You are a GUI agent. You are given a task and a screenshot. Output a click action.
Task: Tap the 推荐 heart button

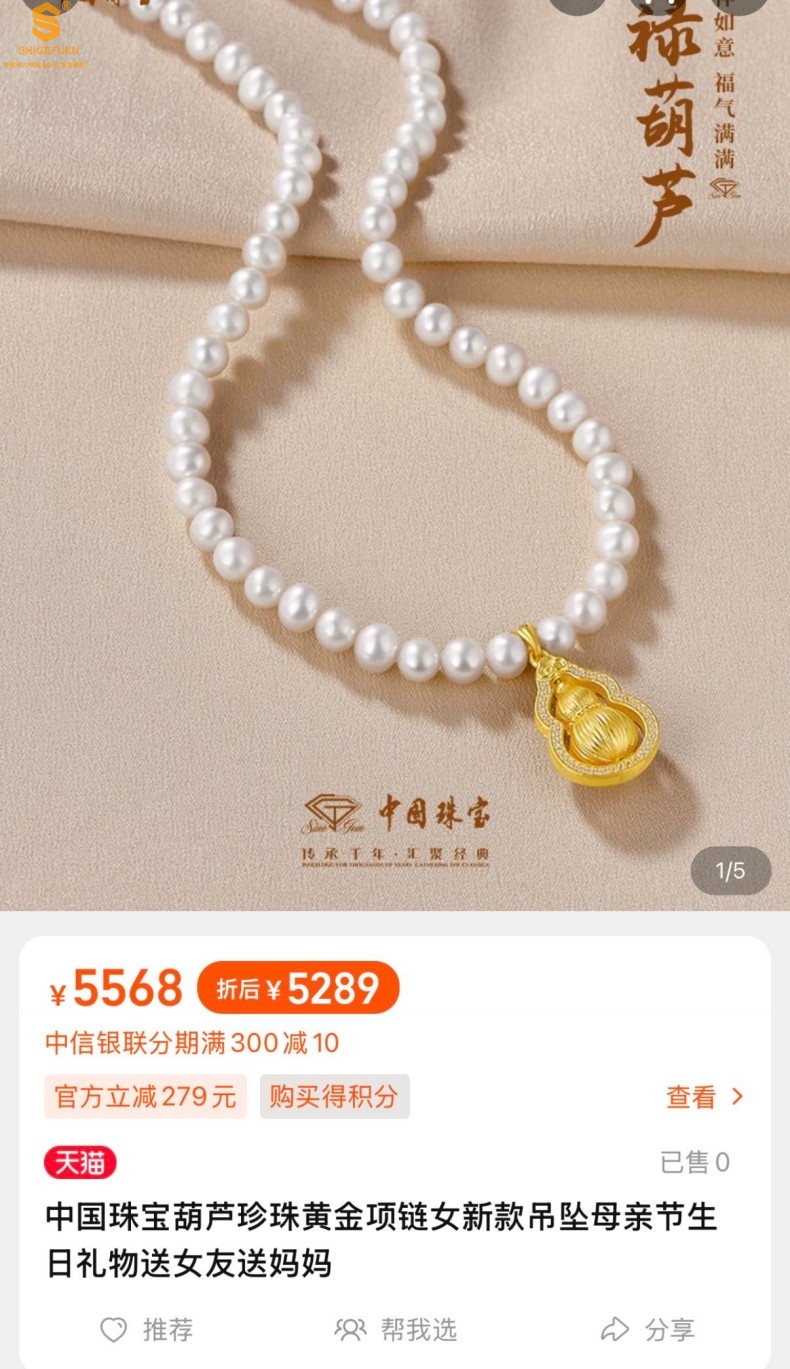[146, 1329]
